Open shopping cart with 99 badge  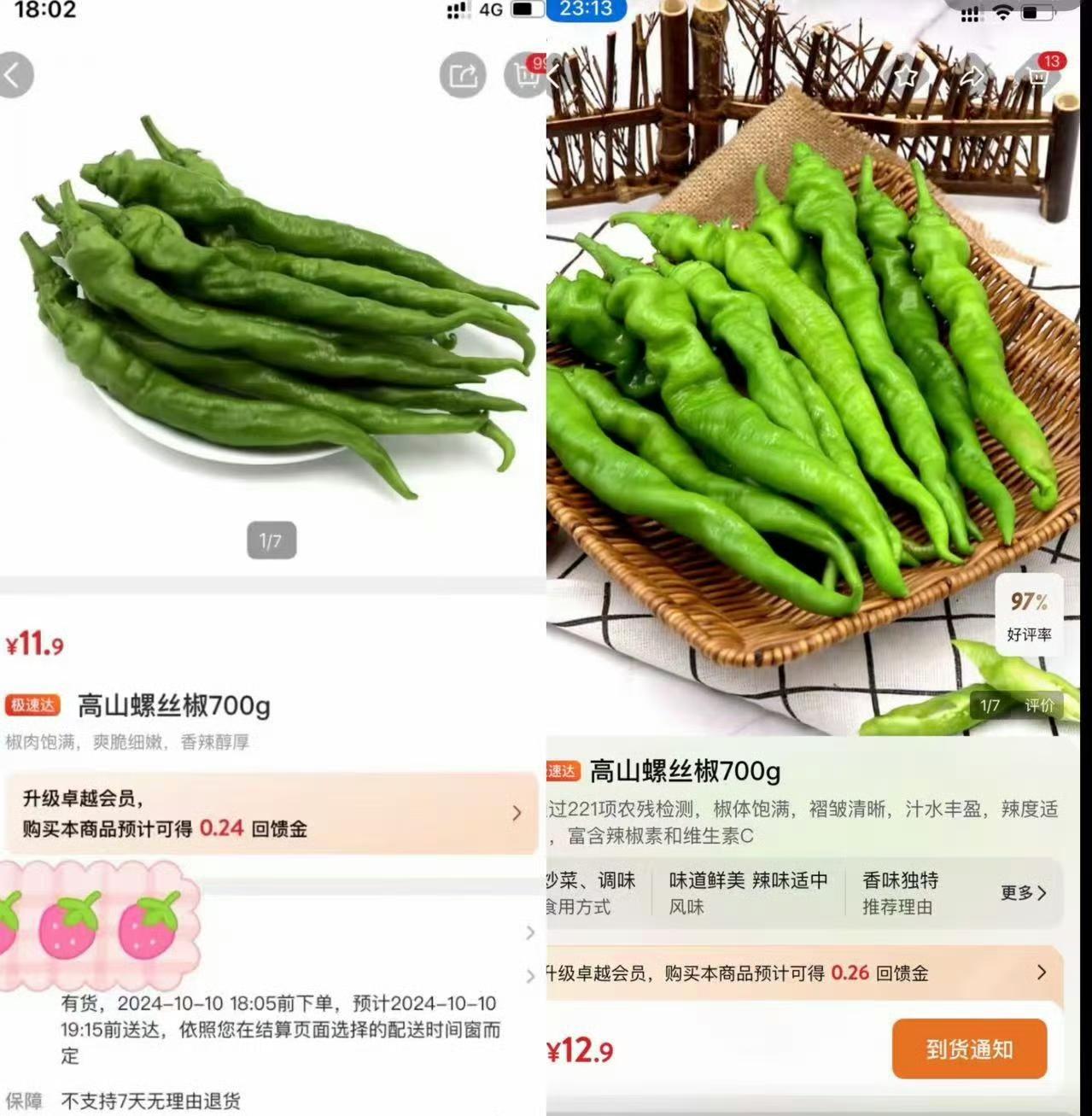click(x=523, y=74)
